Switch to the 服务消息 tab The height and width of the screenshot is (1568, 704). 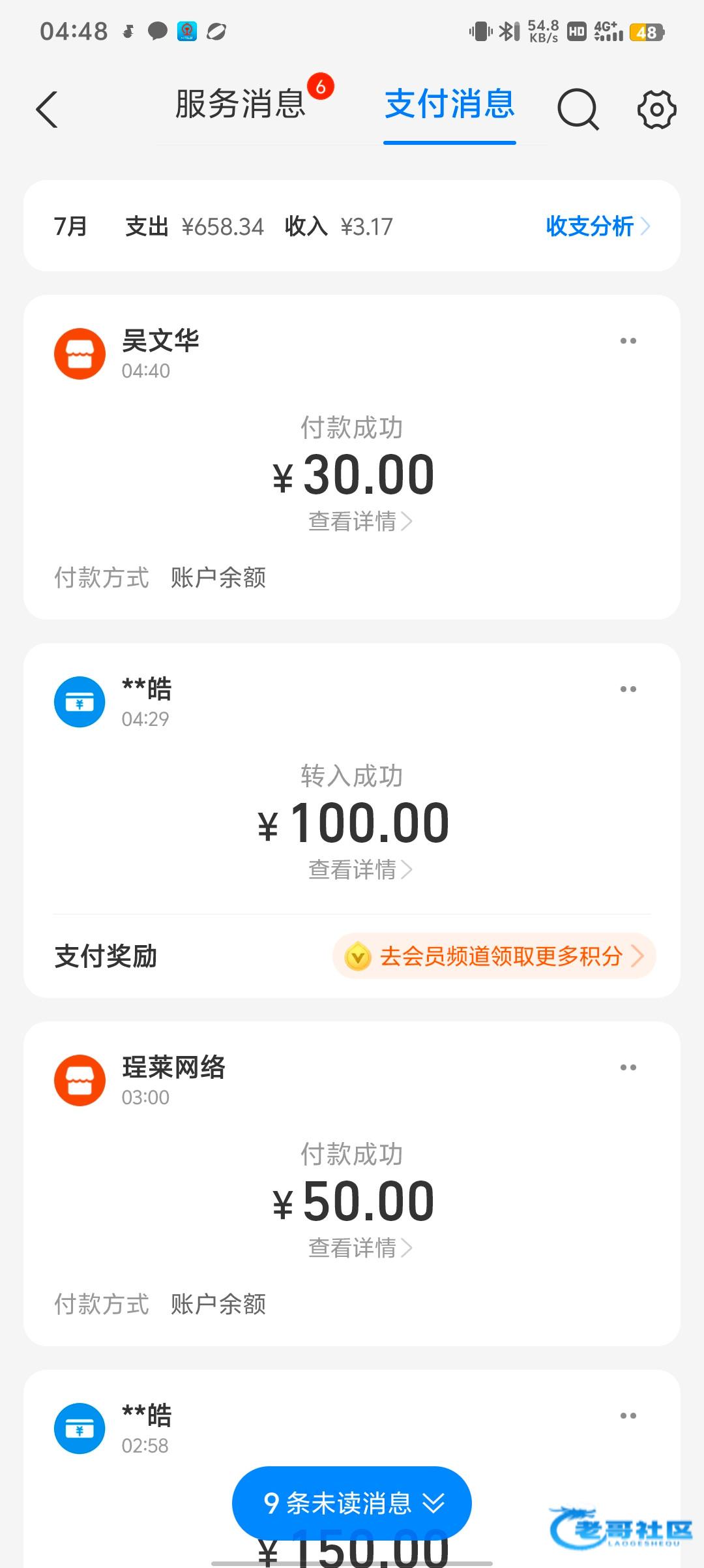click(241, 104)
